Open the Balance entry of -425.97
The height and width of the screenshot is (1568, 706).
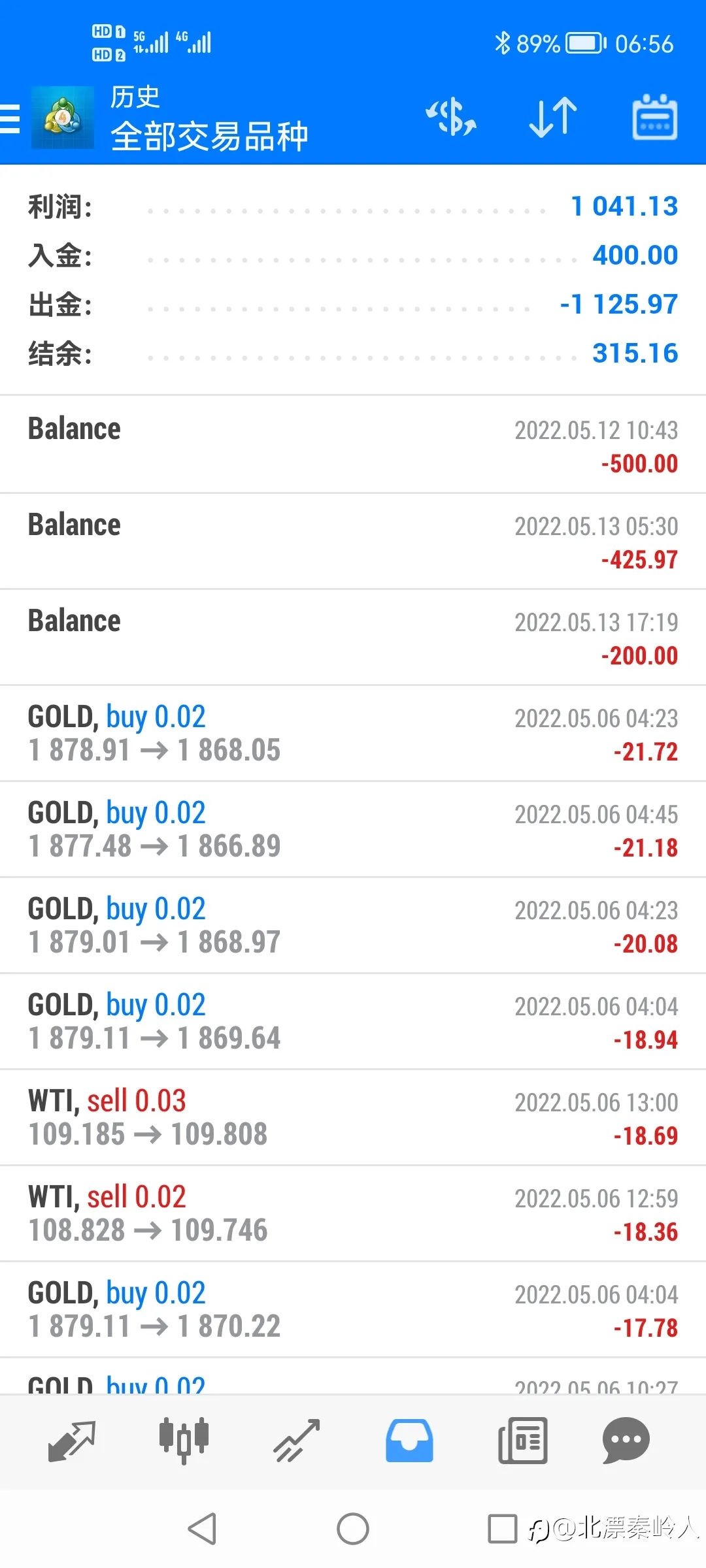click(353, 541)
